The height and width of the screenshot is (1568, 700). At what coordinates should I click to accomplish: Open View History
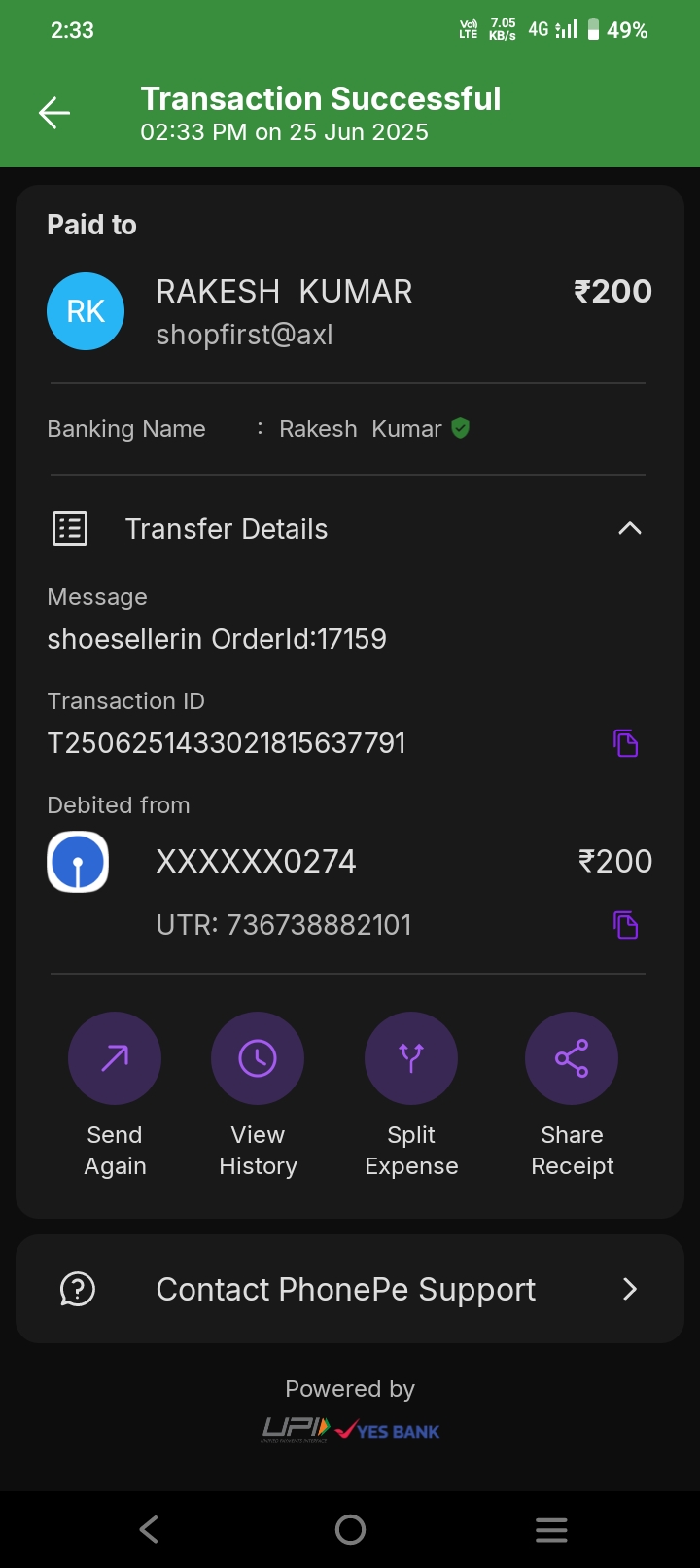(258, 1095)
